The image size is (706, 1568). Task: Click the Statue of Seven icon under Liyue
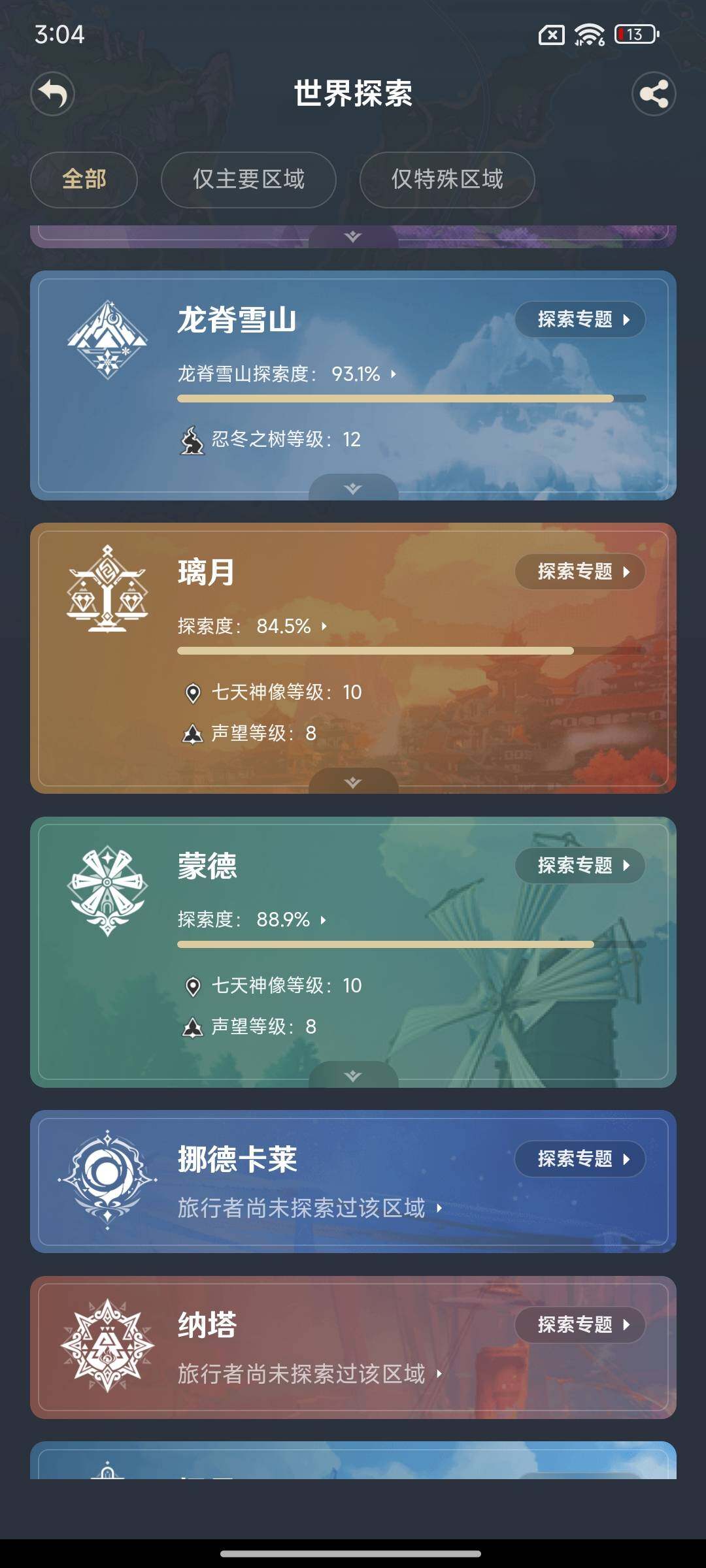[192, 694]
